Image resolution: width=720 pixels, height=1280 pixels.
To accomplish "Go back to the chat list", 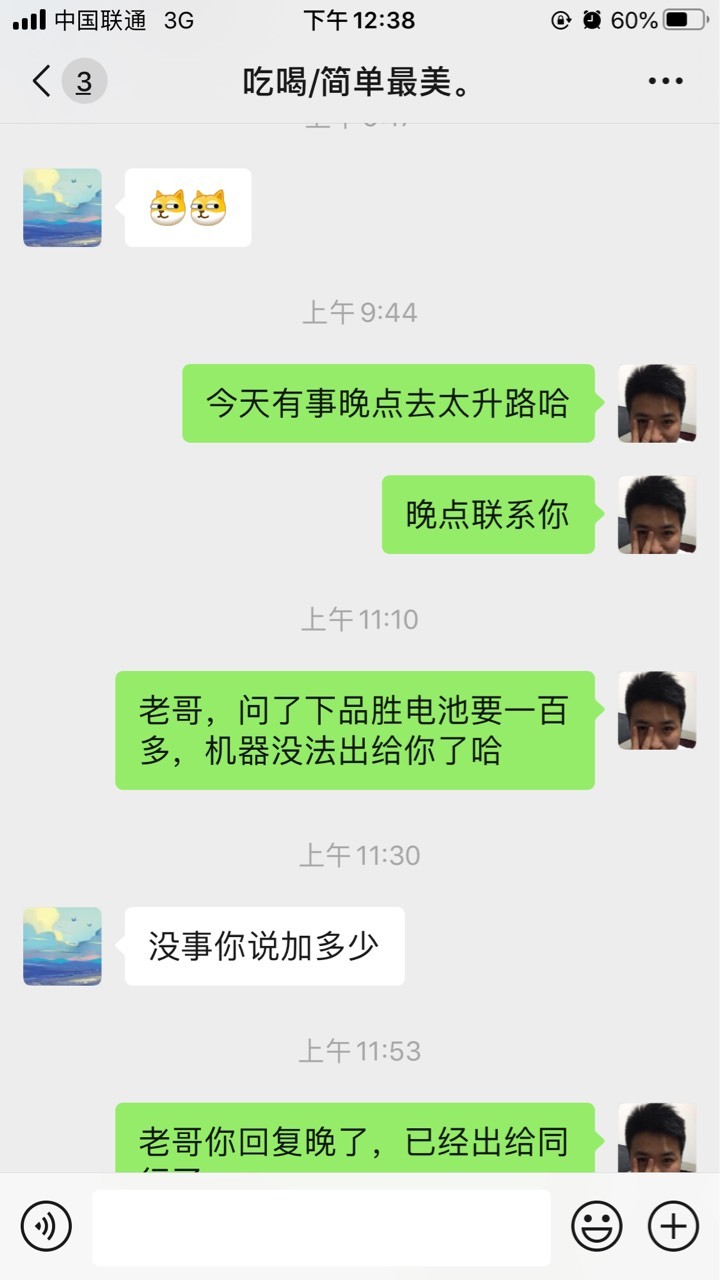I will pyautogui.click(x=42, y=82).
